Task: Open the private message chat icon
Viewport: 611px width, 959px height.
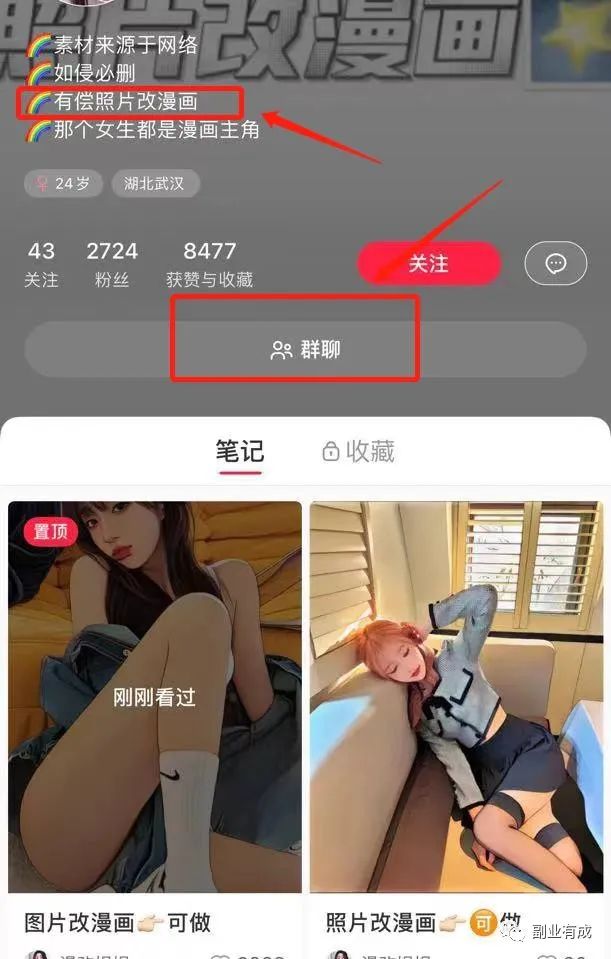Action: point(556,264)
